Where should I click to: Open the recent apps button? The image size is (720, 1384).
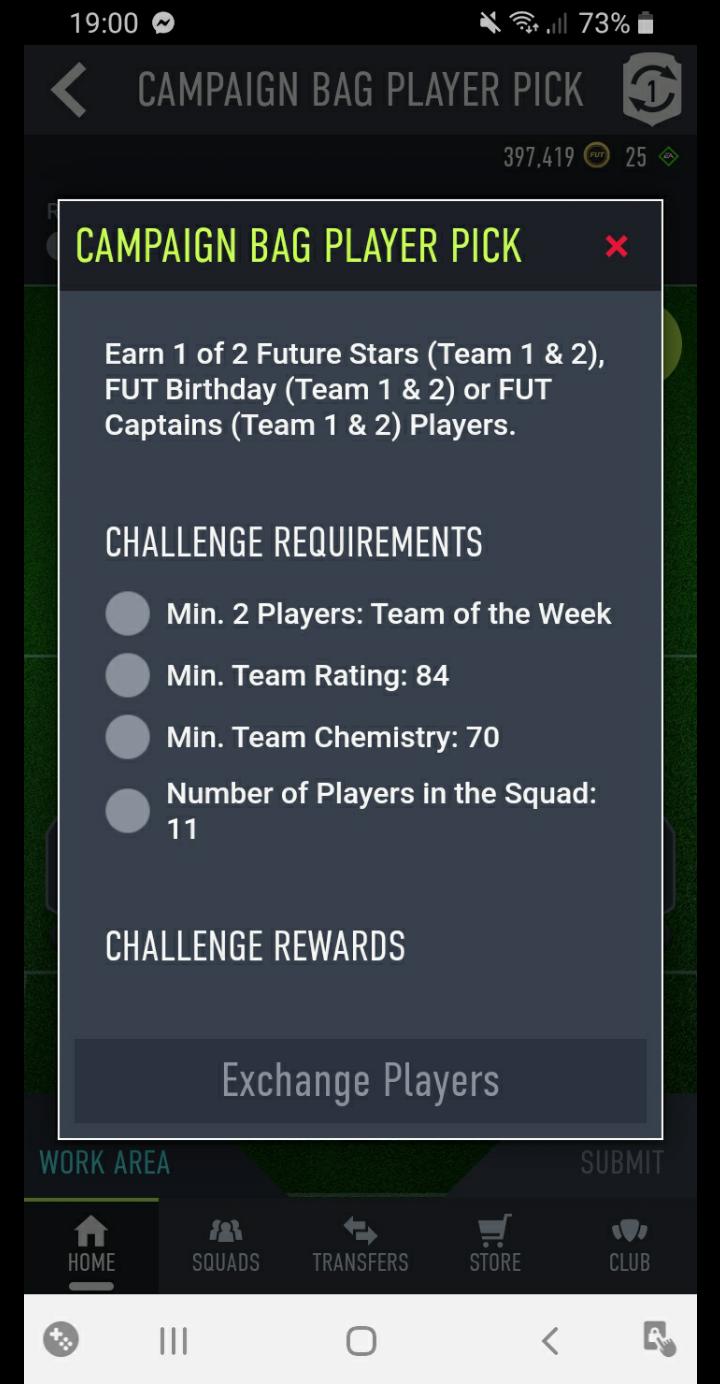pyautogui.click(x=172, y=1340)
